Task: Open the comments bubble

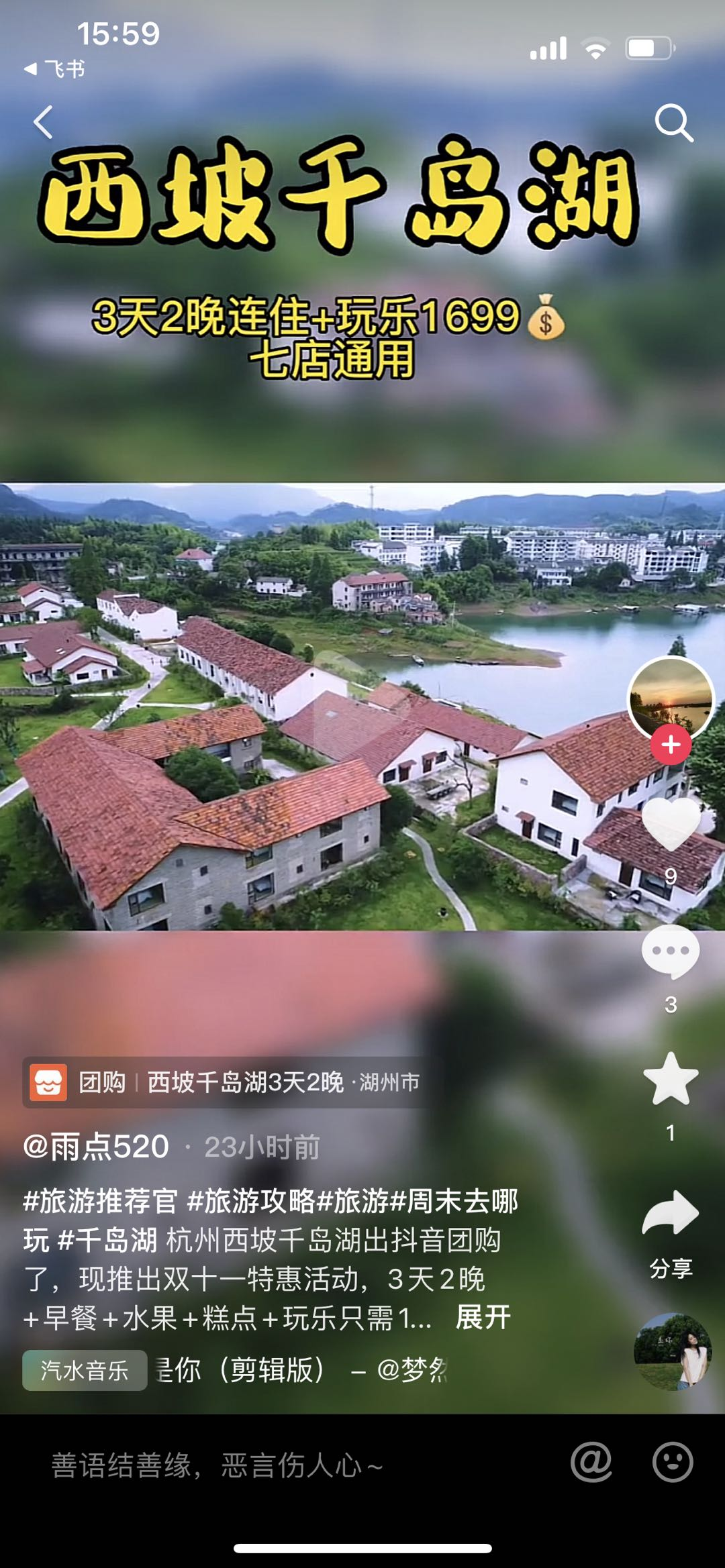Action: tap(671, 951)
